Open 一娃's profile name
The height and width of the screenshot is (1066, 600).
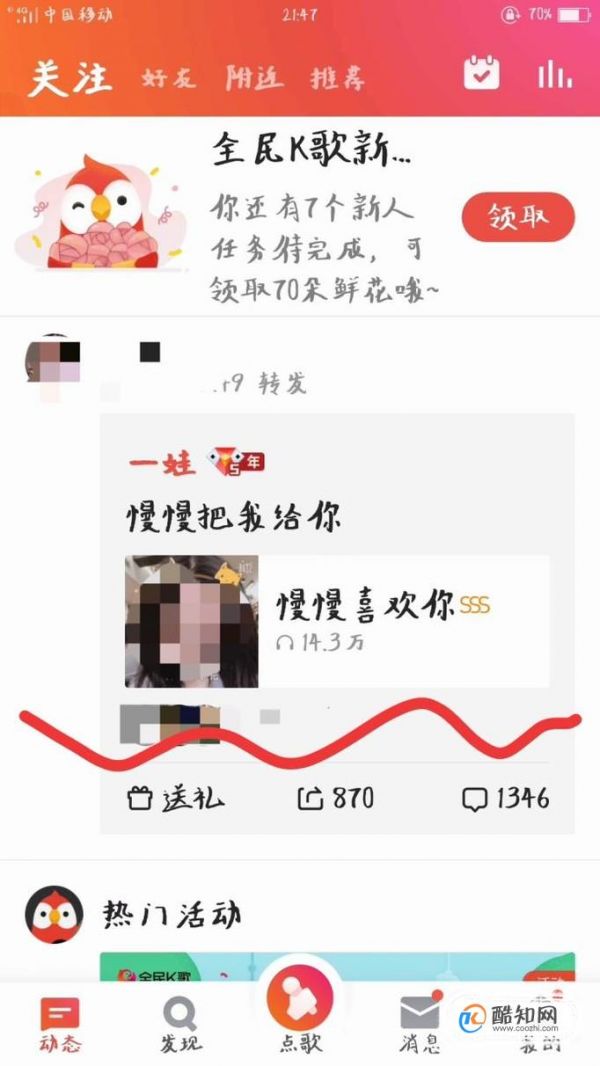162,464
